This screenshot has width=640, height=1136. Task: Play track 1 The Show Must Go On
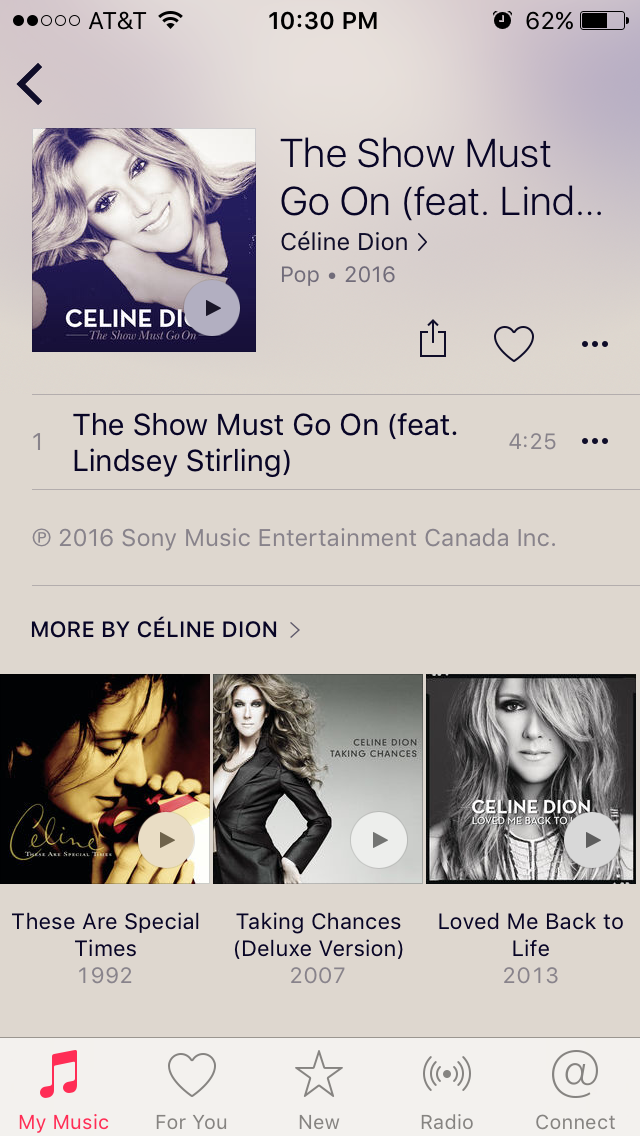pos(265,442)
